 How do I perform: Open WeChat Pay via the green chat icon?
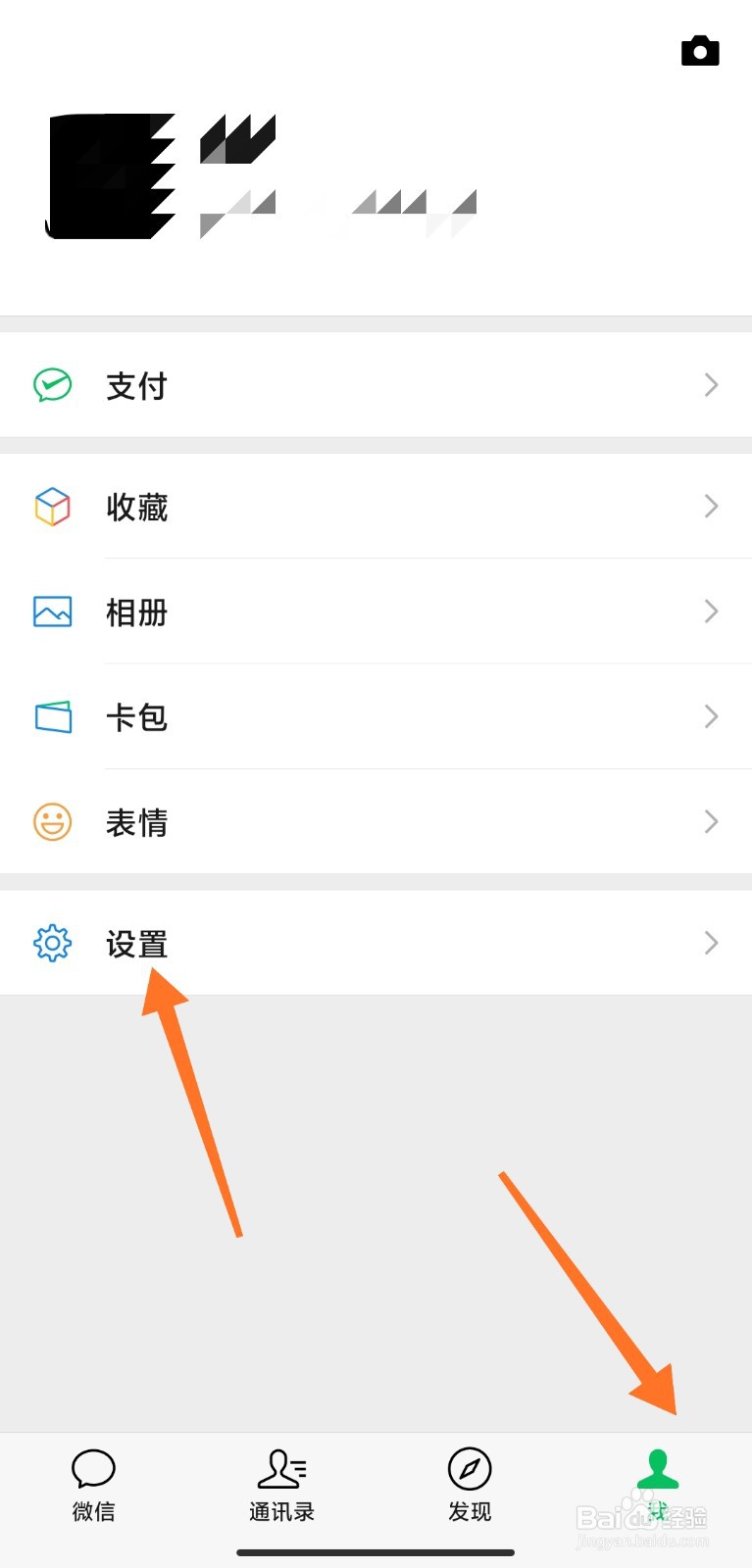pyautogui.click(x=51, y=385)
